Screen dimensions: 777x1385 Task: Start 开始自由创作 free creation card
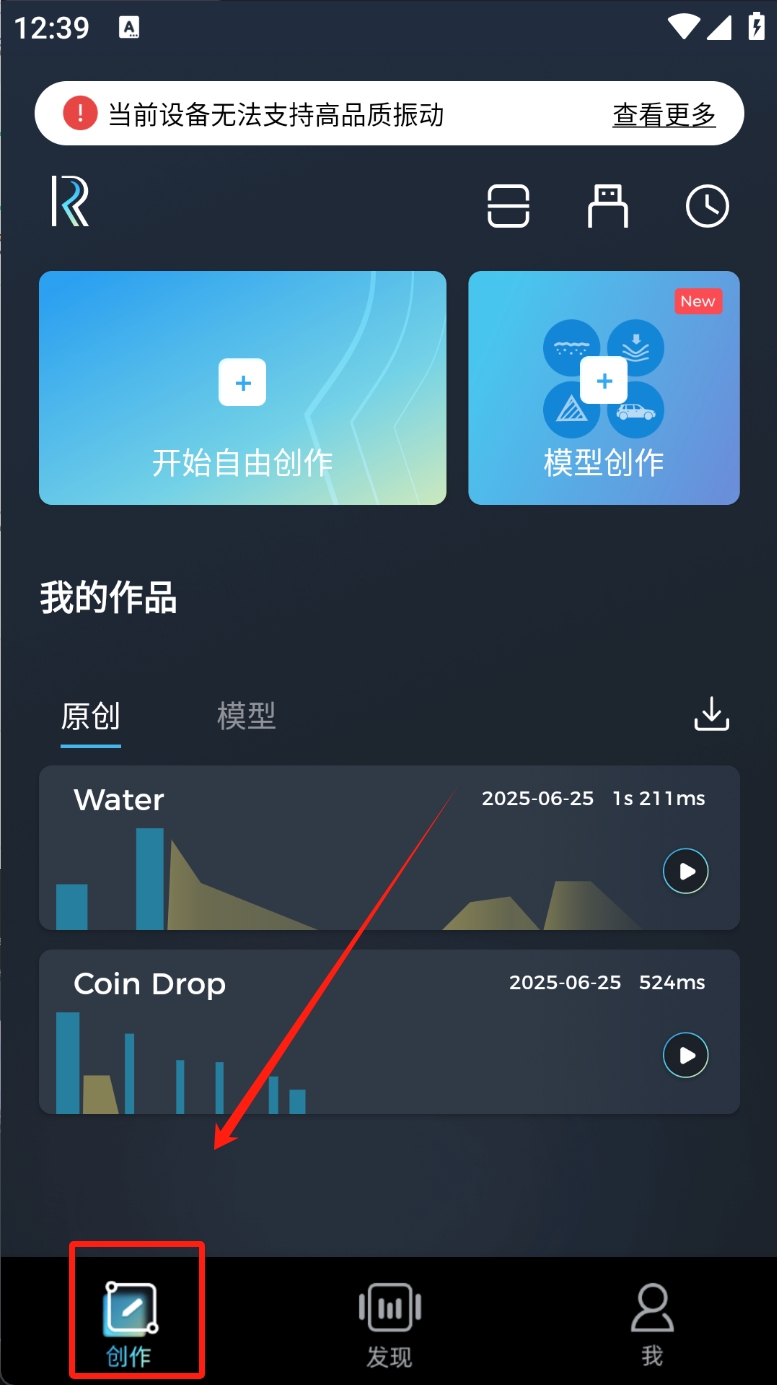[243, 388]
